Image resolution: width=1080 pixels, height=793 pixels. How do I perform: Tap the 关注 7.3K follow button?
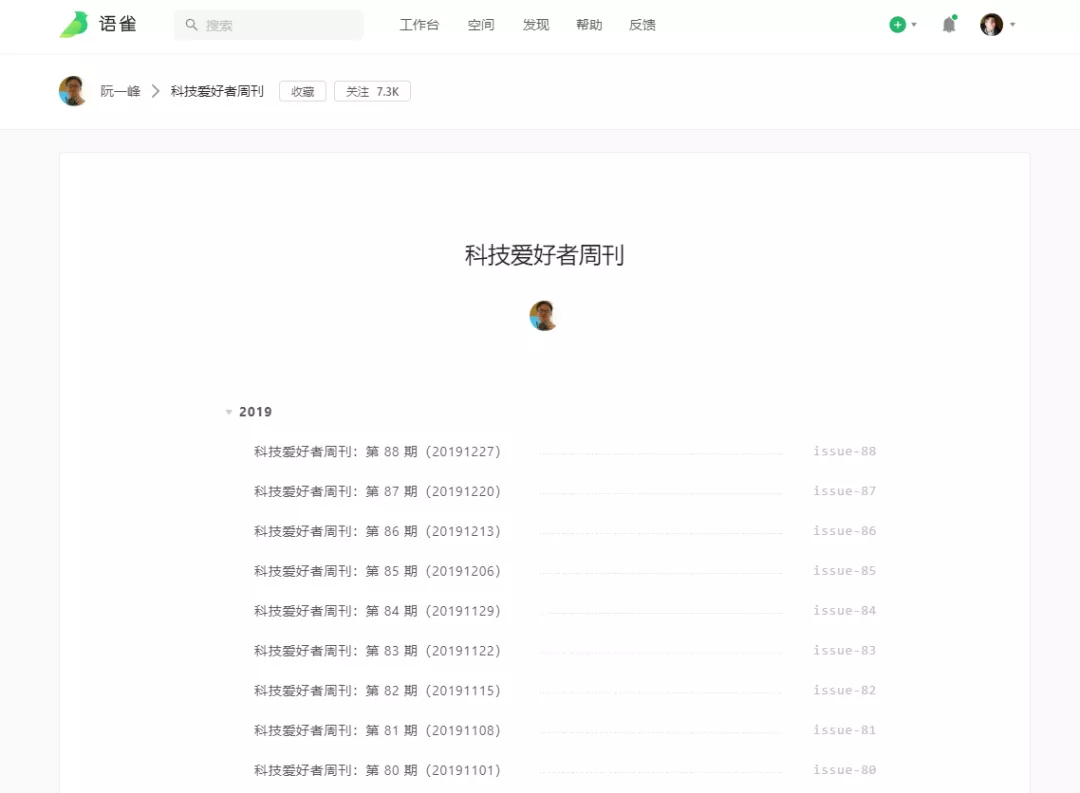pos(372,92)
